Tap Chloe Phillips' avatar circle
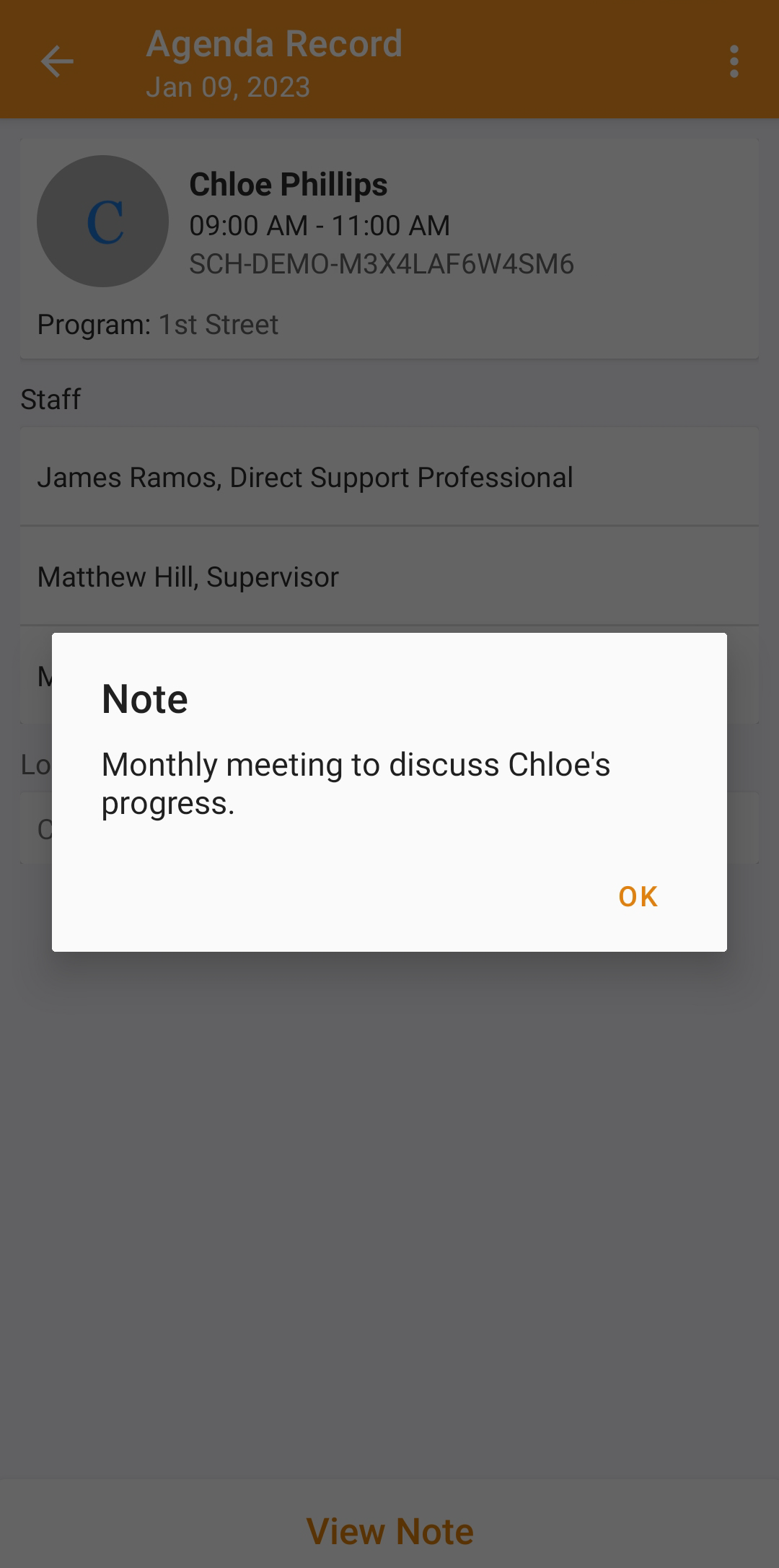Image resolution: width=779 pixels, height=1568 pixels. (x=102, y=221)
